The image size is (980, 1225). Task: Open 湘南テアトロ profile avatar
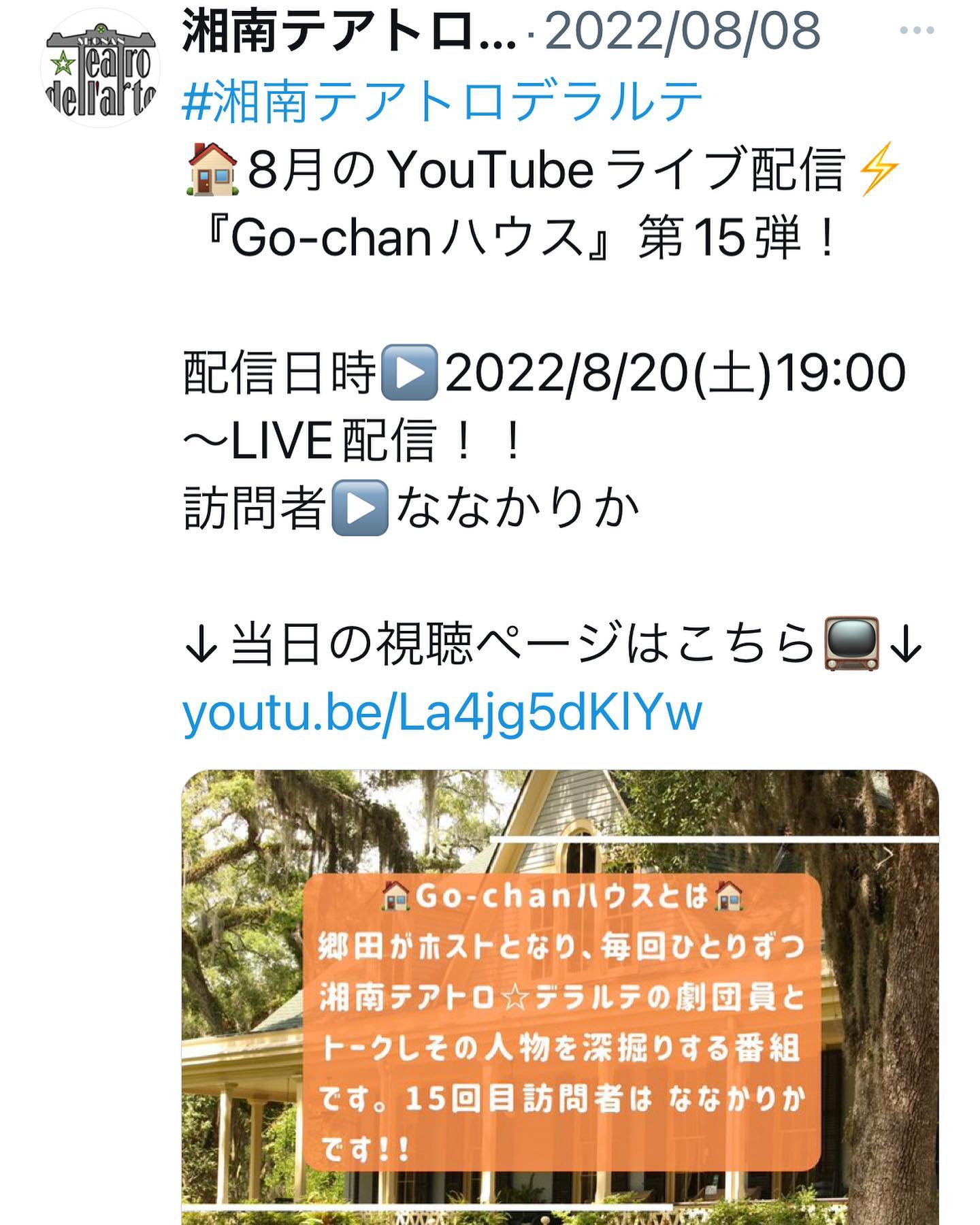tap(101, 68)
